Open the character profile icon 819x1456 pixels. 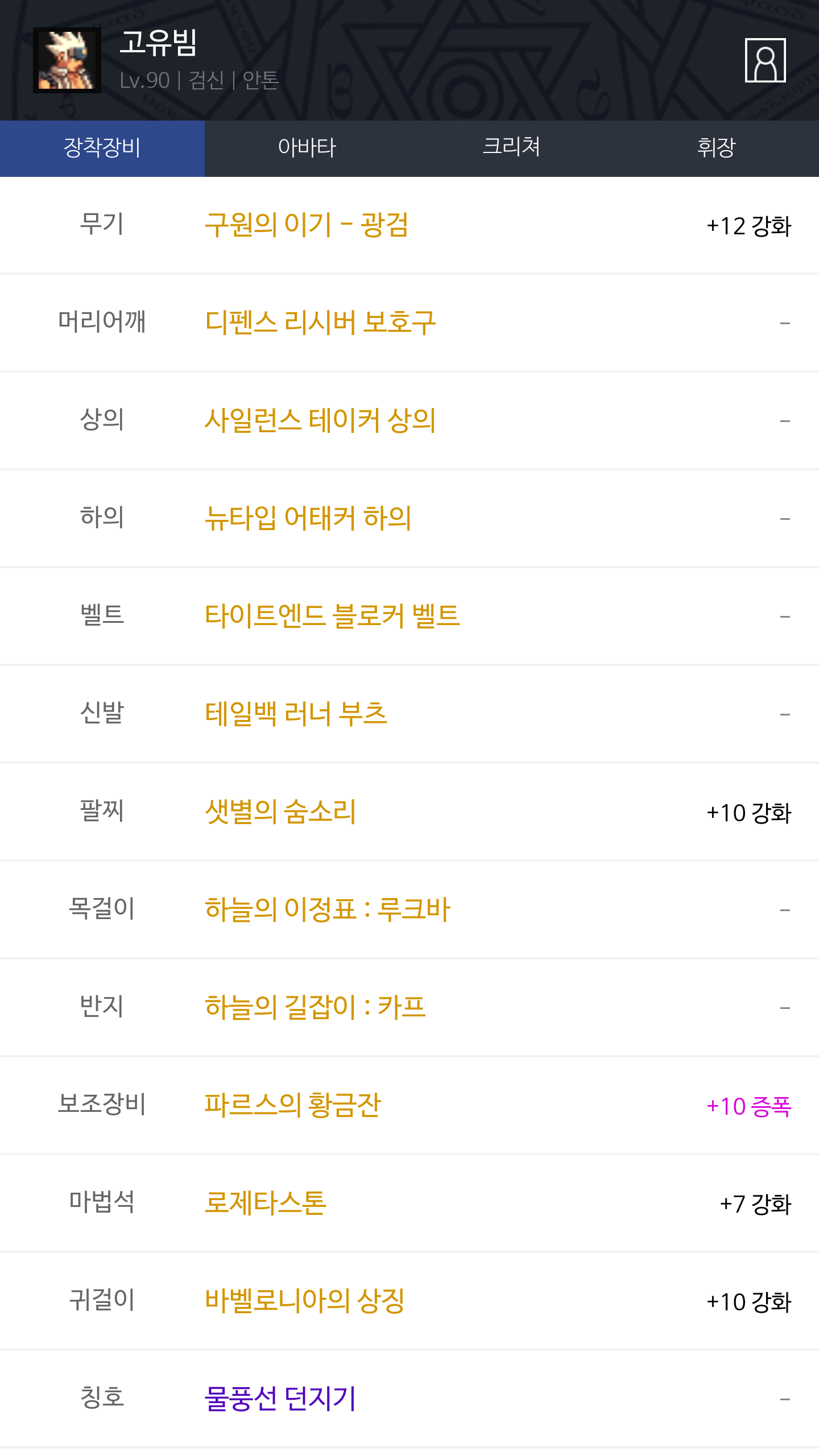765,60
